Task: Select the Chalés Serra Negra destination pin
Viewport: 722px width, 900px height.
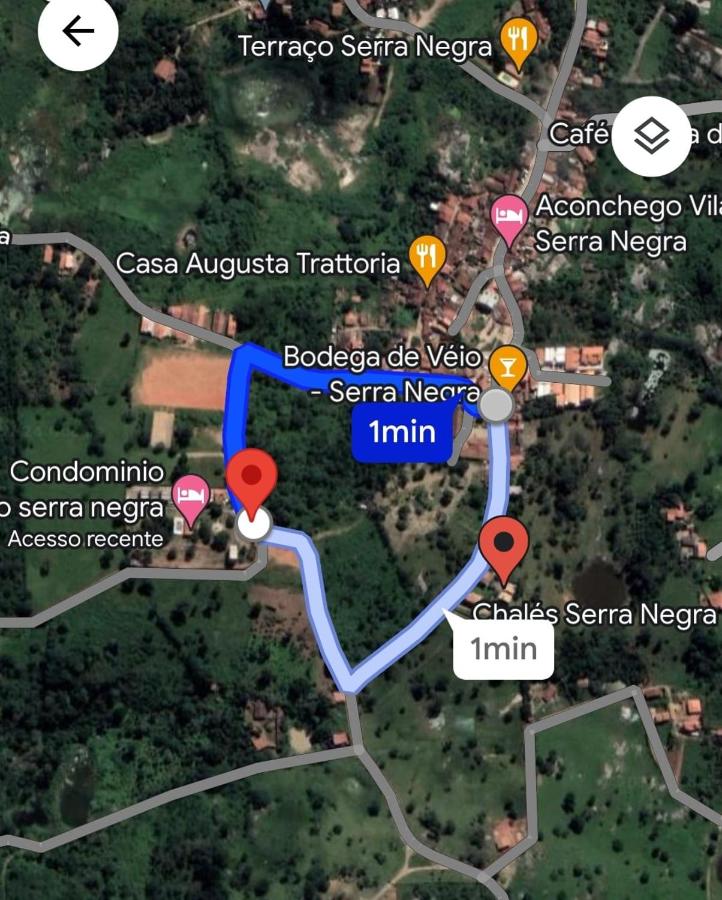Action: pos(504,546)
